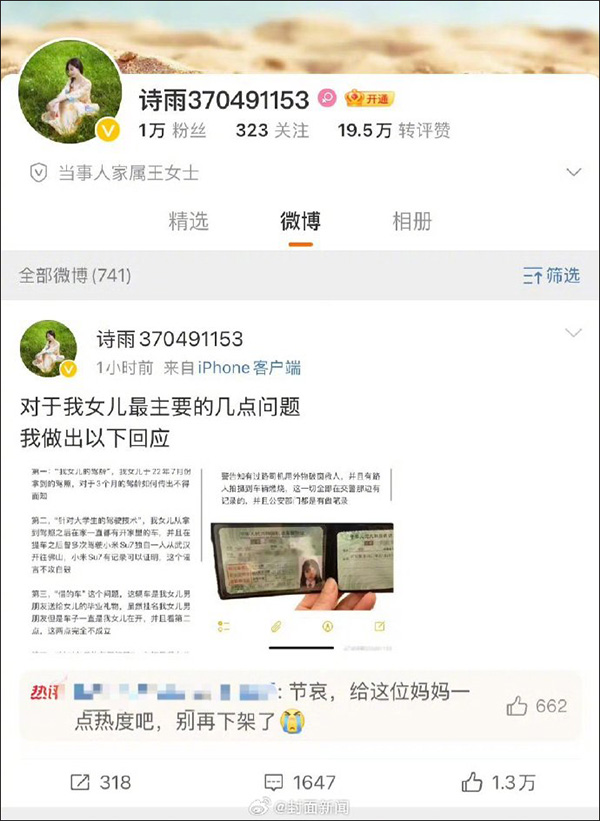Open the dropdown arrow on 诗雨's post

(573, 333)
